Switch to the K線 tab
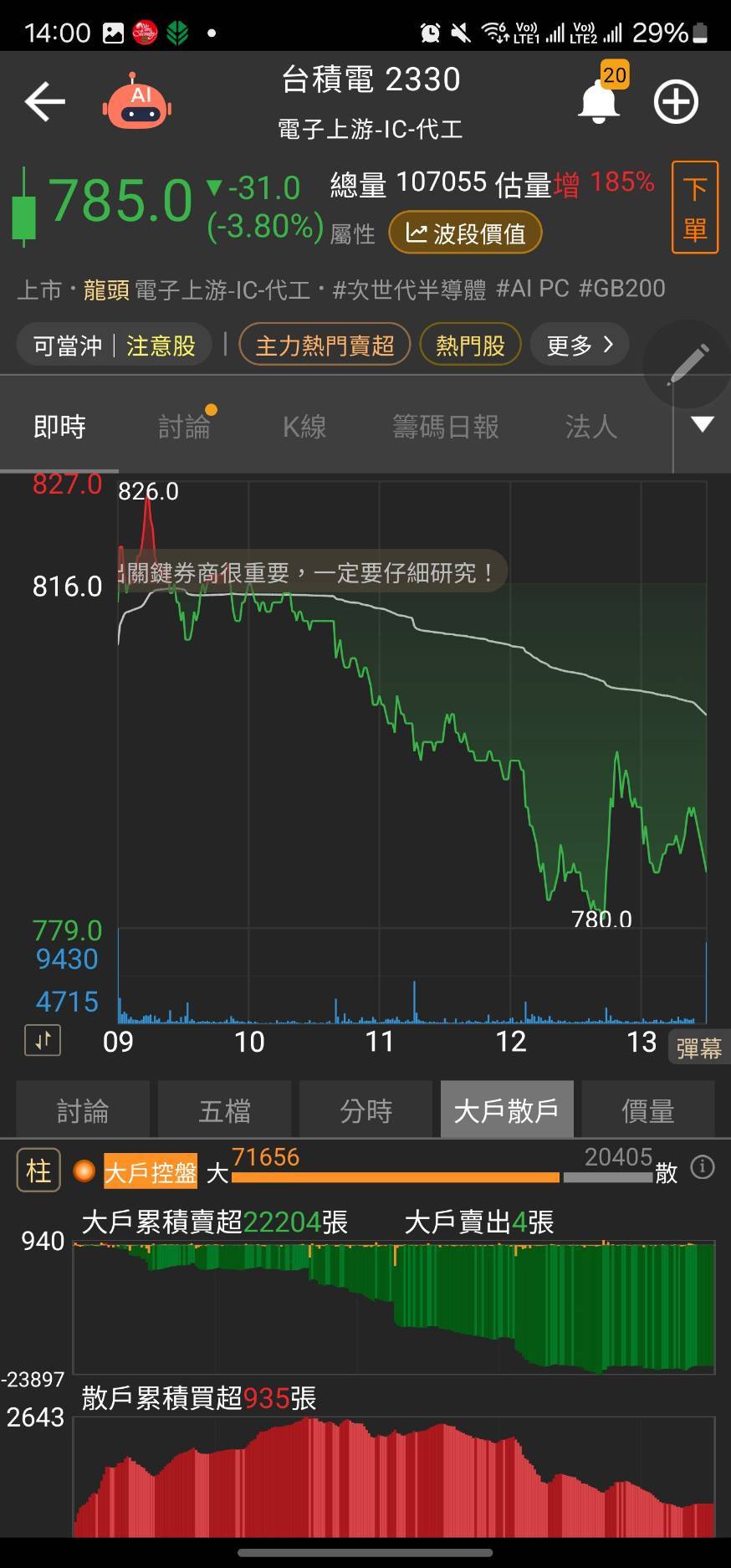 (303, 426)
